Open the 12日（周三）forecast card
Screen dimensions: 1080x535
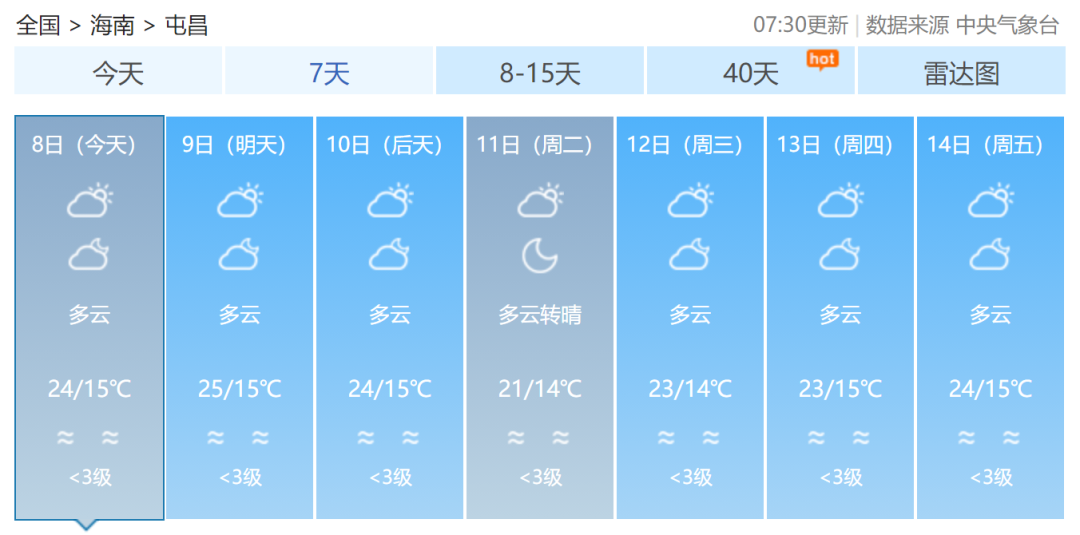(x=690, y=317)
